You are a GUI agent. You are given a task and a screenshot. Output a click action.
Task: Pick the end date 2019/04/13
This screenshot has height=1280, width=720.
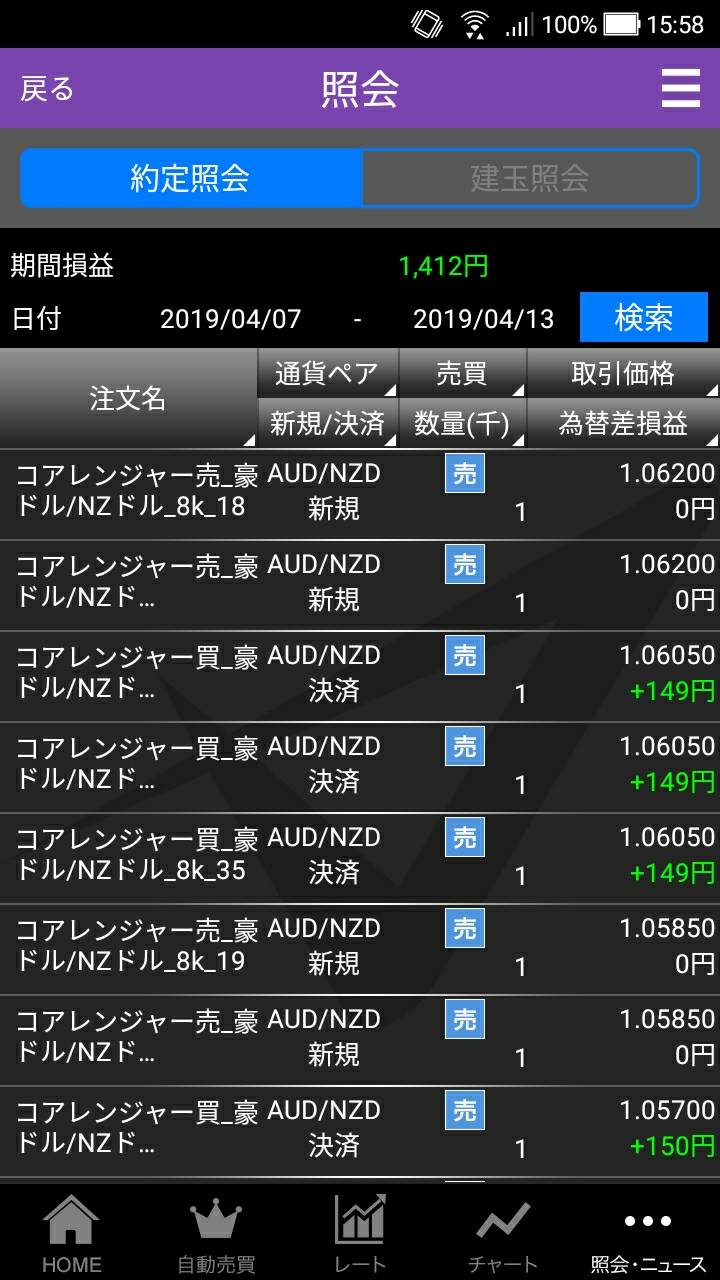pyautogui.click(x=483, y=319)
